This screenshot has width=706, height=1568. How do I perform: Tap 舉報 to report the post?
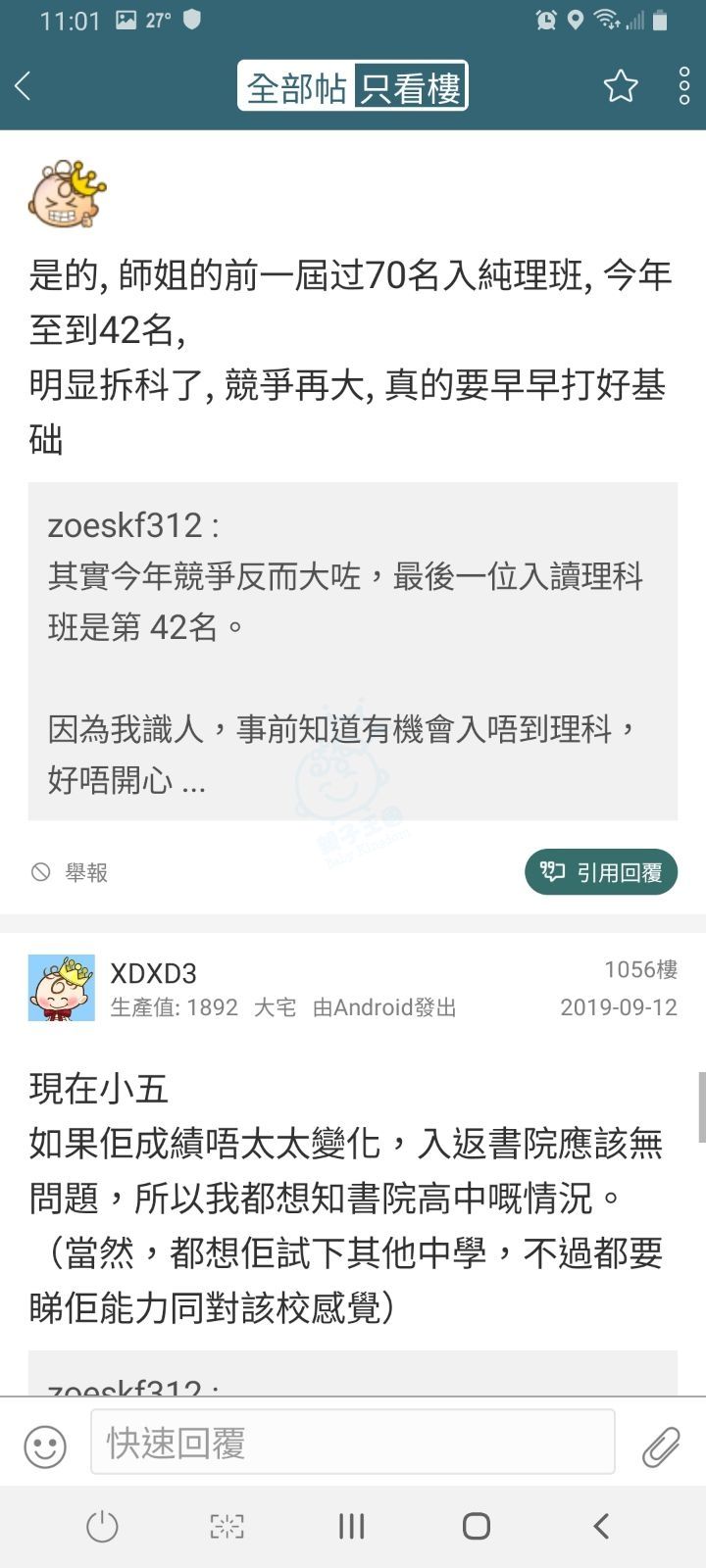coord(71,872)
